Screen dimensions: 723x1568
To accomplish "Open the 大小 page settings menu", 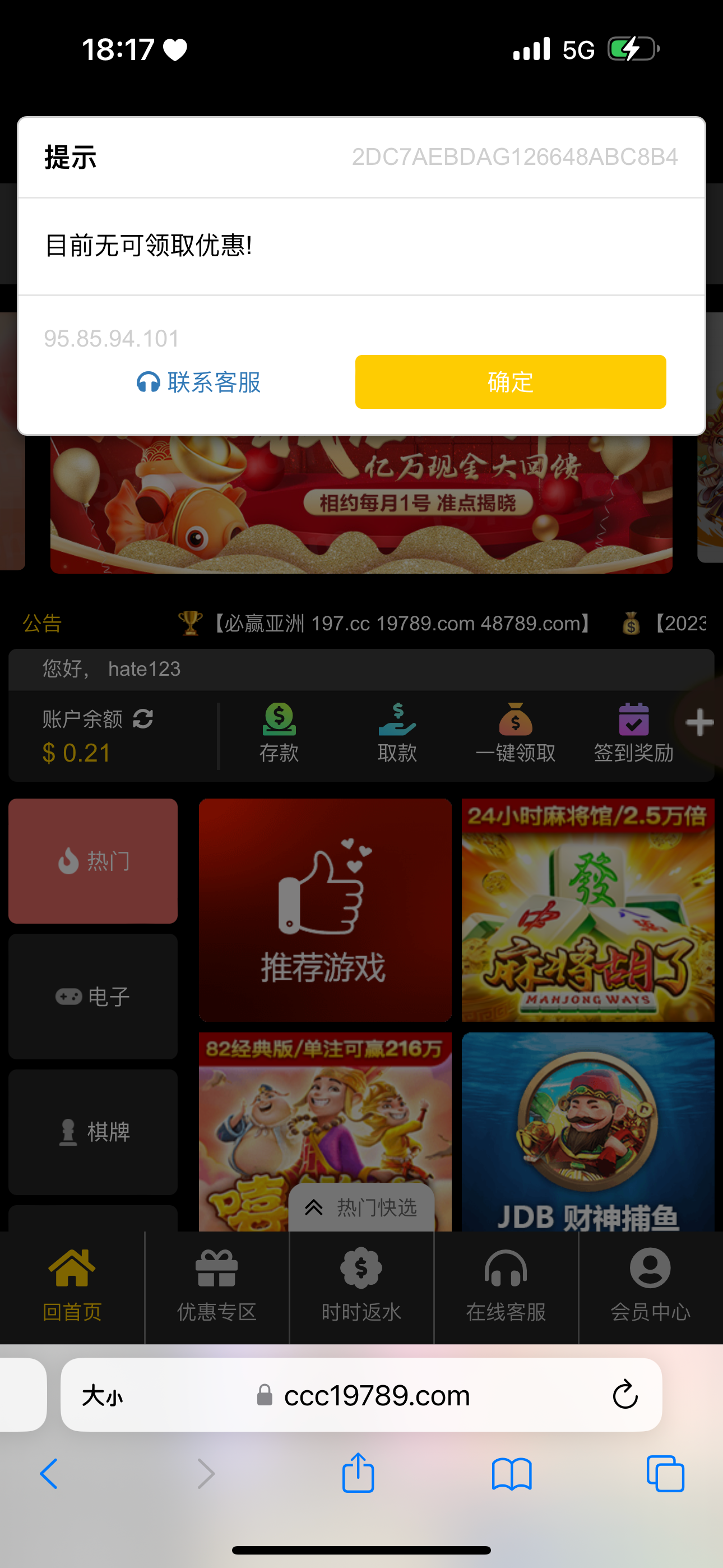I will click(x=101, y=1395).
